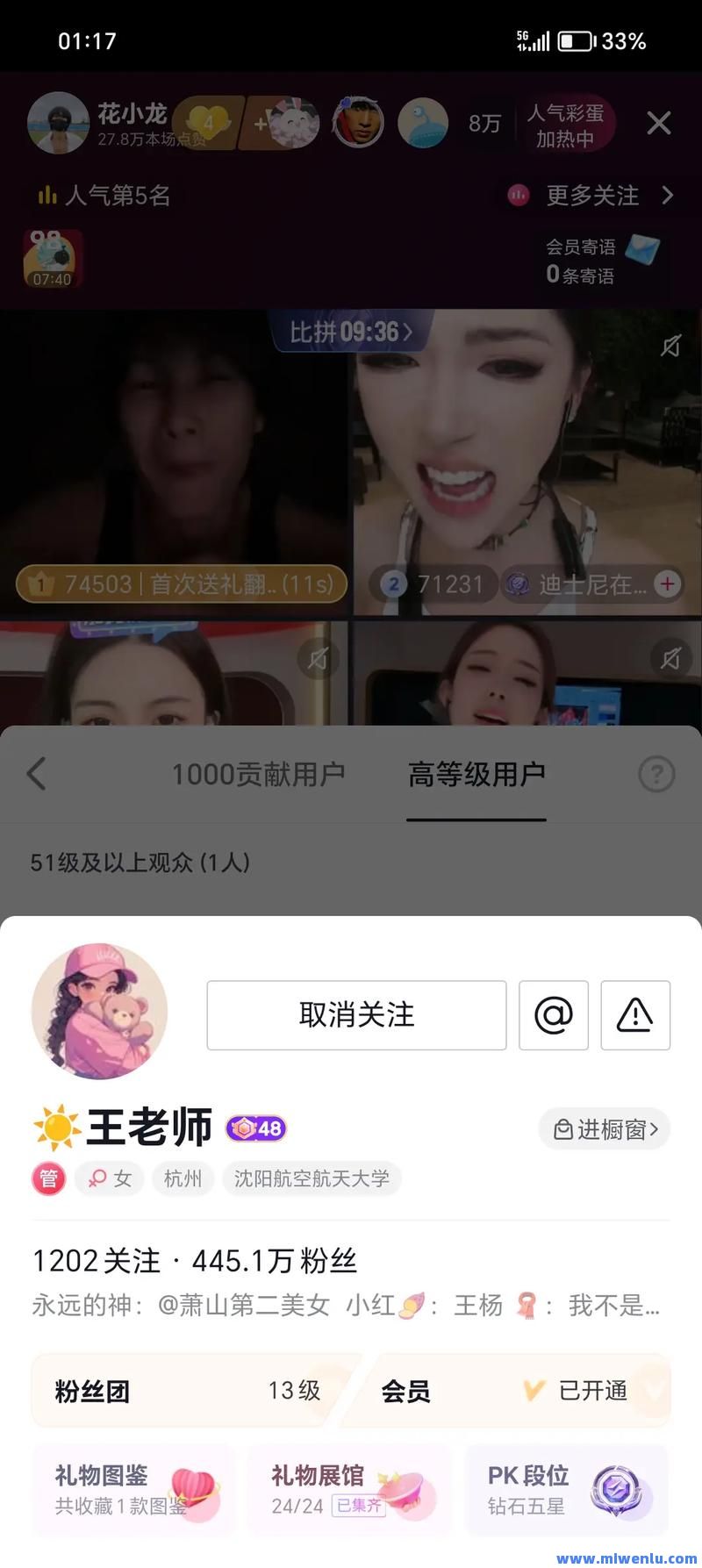Select the 高等级用户 tab
This screenshot has height=1568, width=702.
[x=476, y=774]
